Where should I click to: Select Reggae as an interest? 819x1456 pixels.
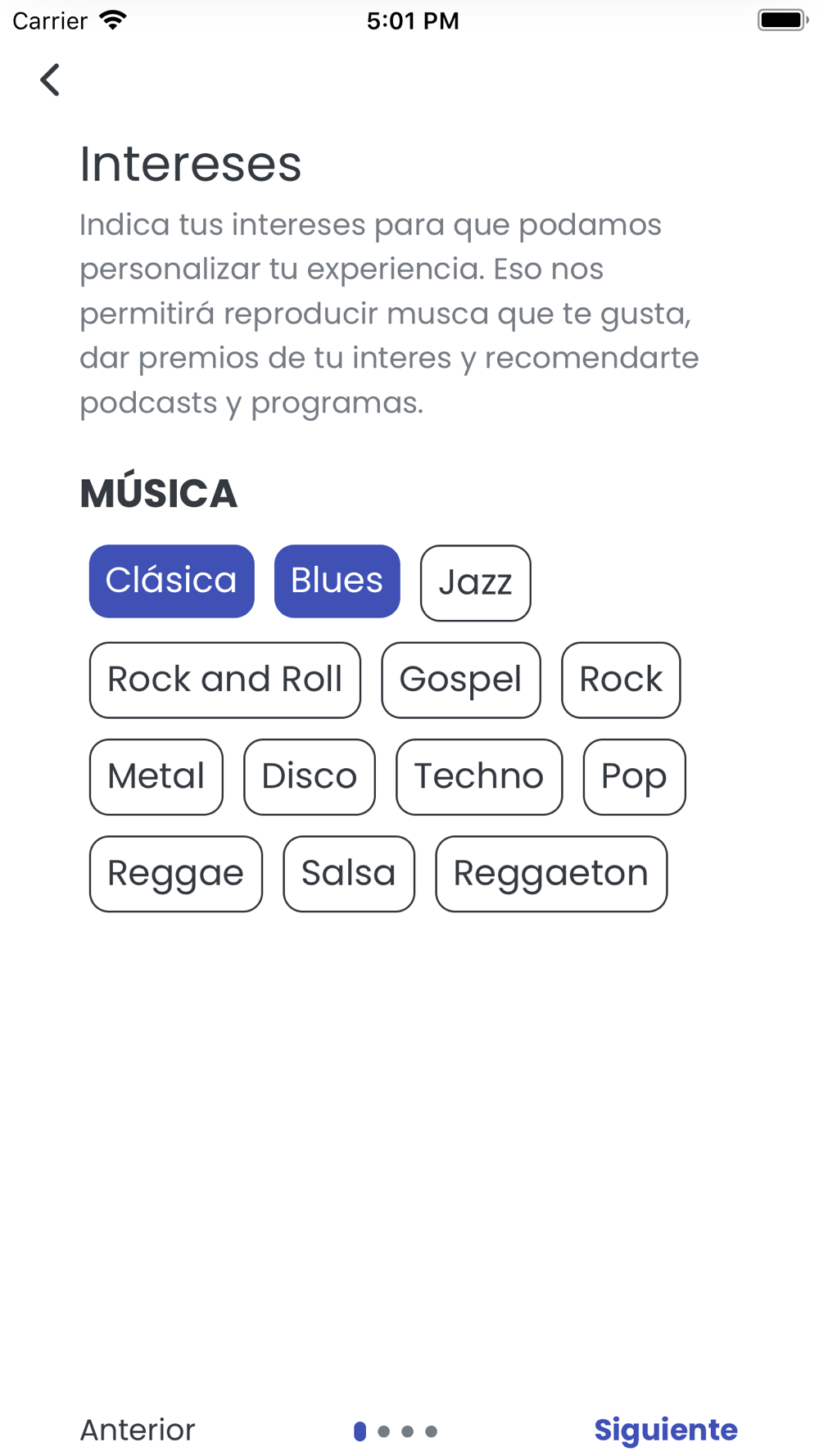click(x=175, y=874)
